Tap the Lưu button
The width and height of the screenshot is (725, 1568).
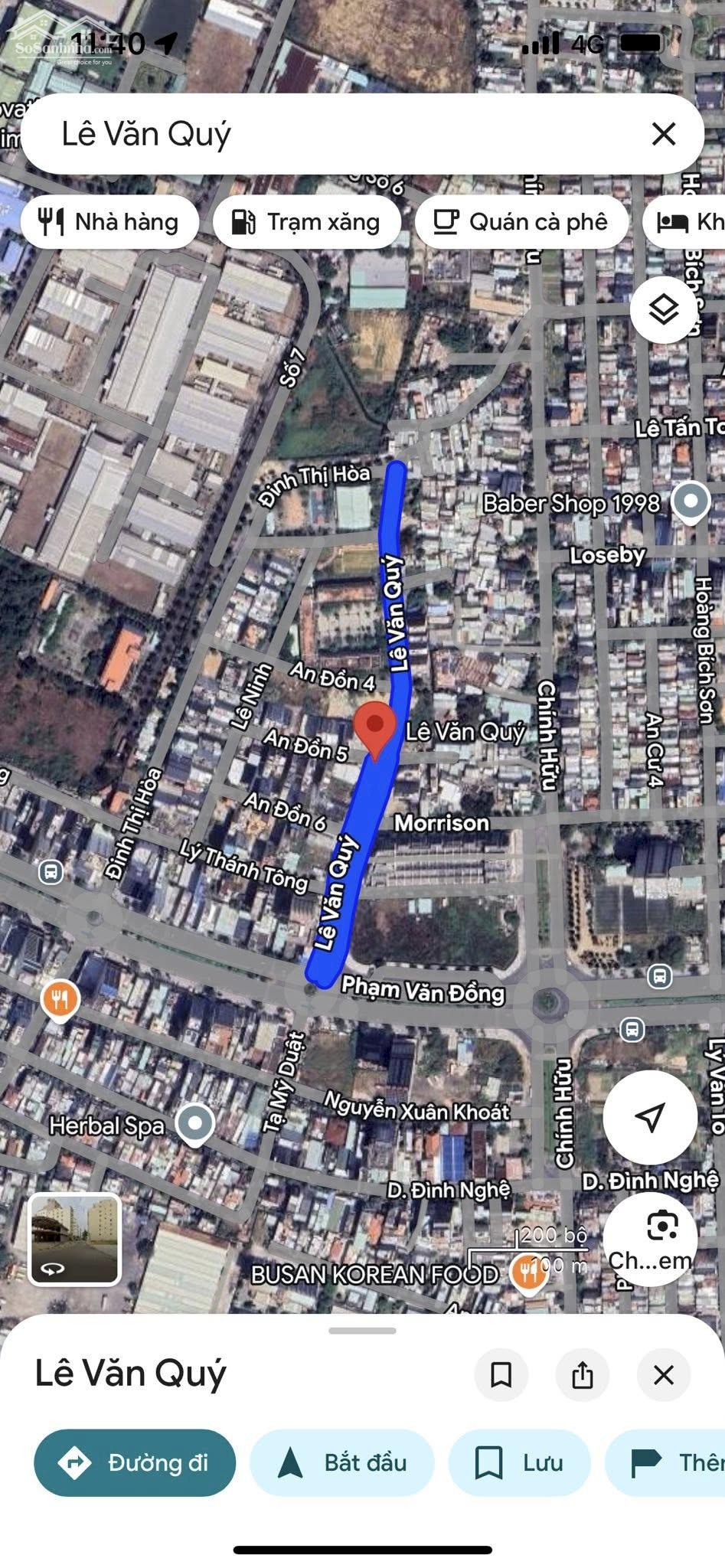point(519,1463)
